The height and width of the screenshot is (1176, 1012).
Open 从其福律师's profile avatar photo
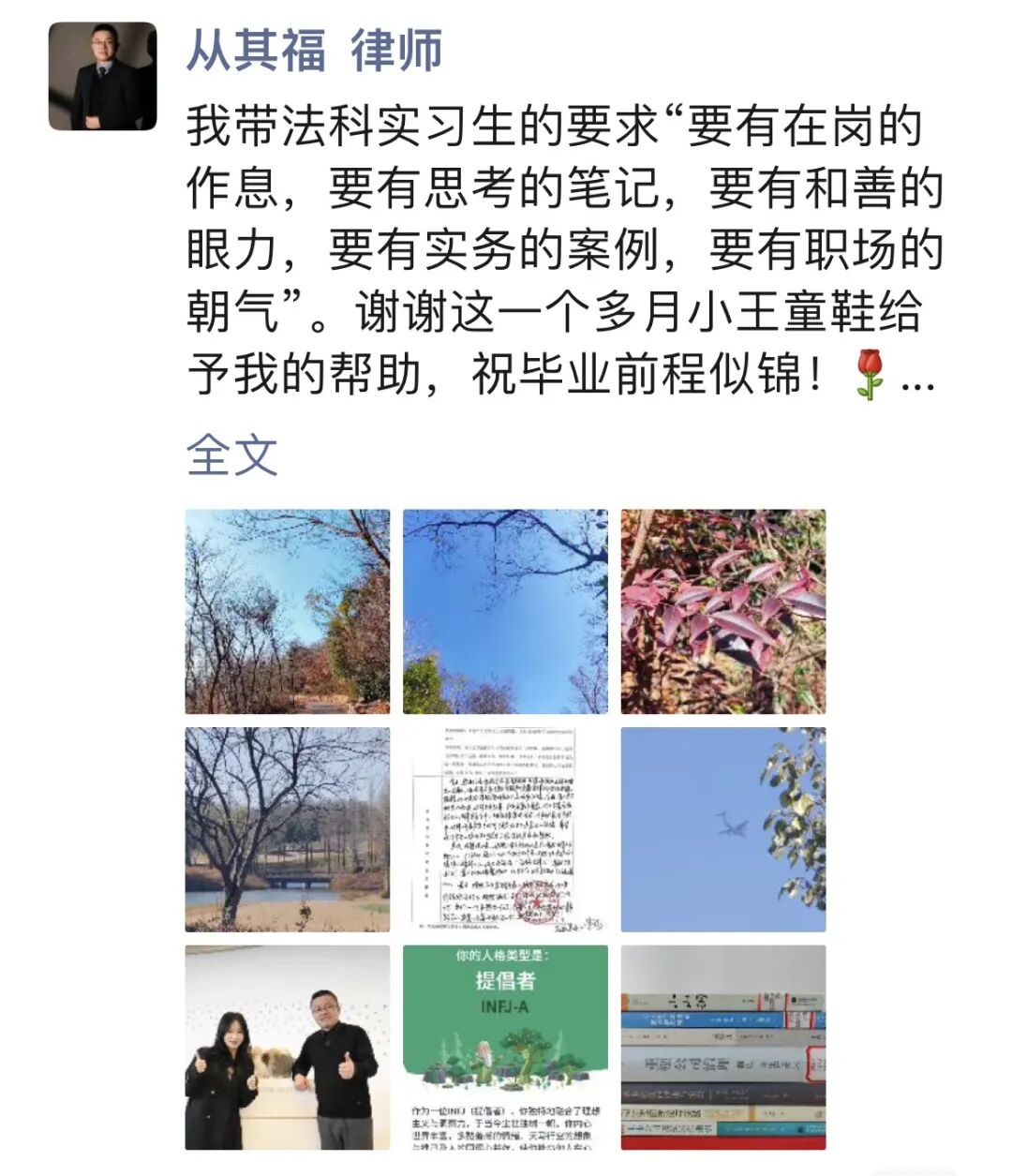click(103, 75)
